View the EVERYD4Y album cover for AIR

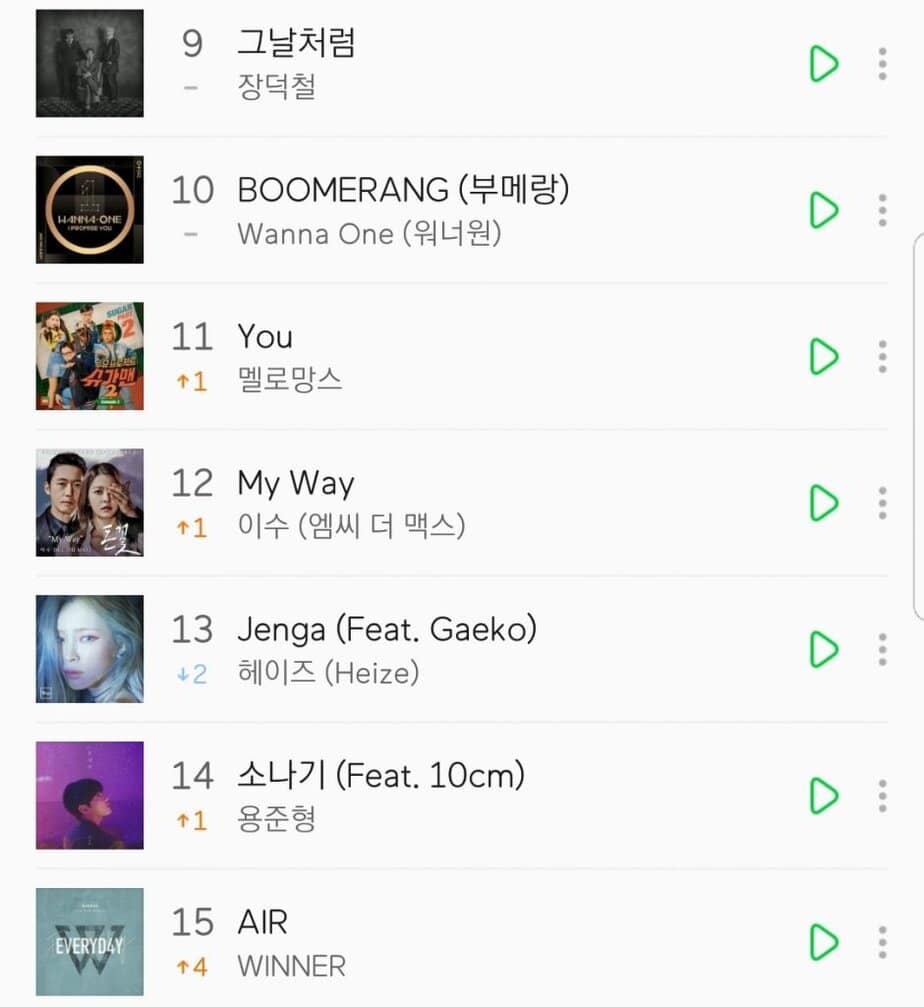pyautogui.click(x=89, y=942)
